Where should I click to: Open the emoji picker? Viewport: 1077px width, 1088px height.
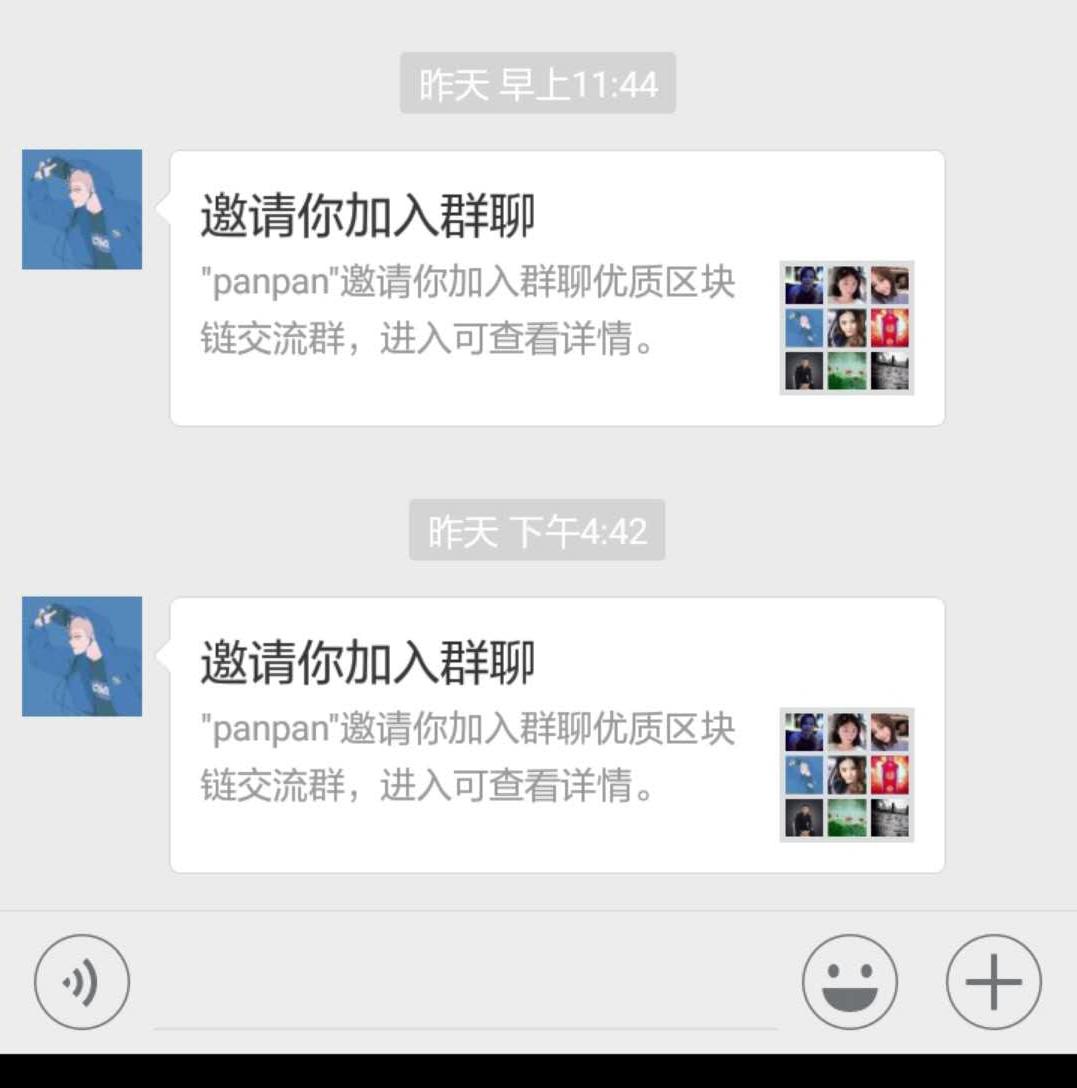pyautogui.click(x=850, y=982)
